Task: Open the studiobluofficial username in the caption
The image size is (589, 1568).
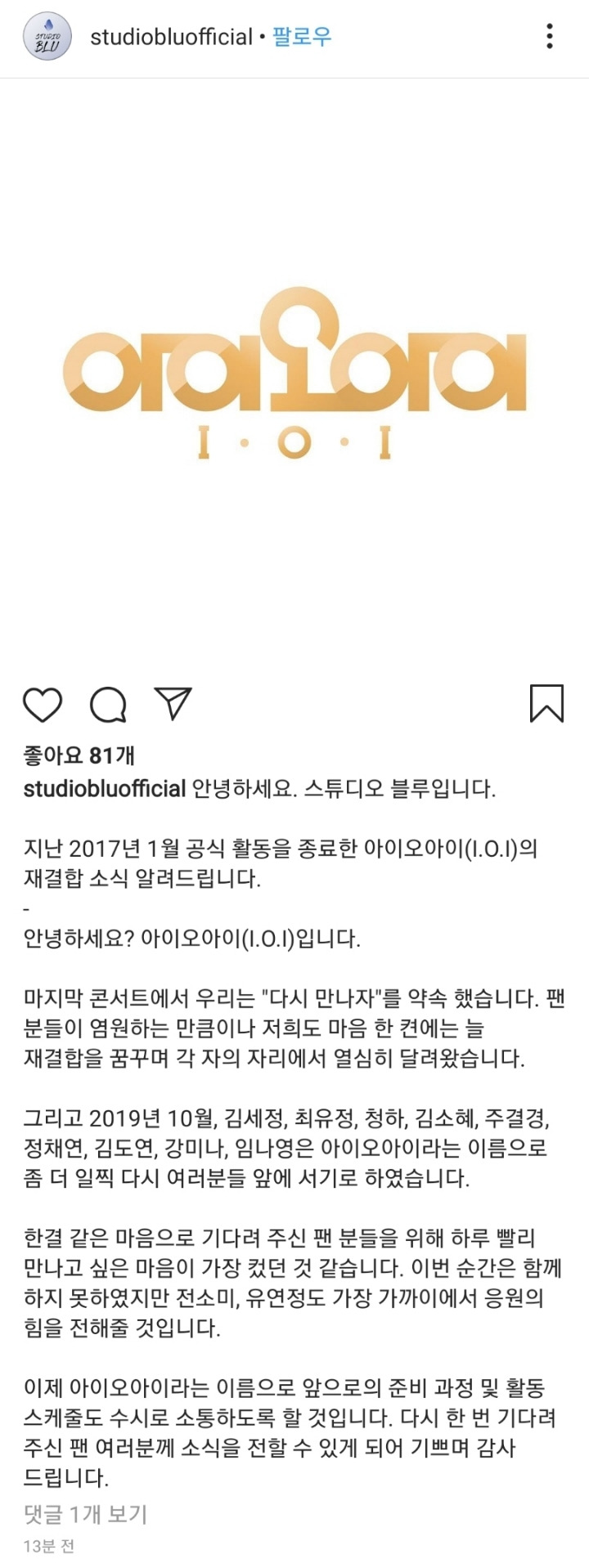Action: tap(105, 789)
